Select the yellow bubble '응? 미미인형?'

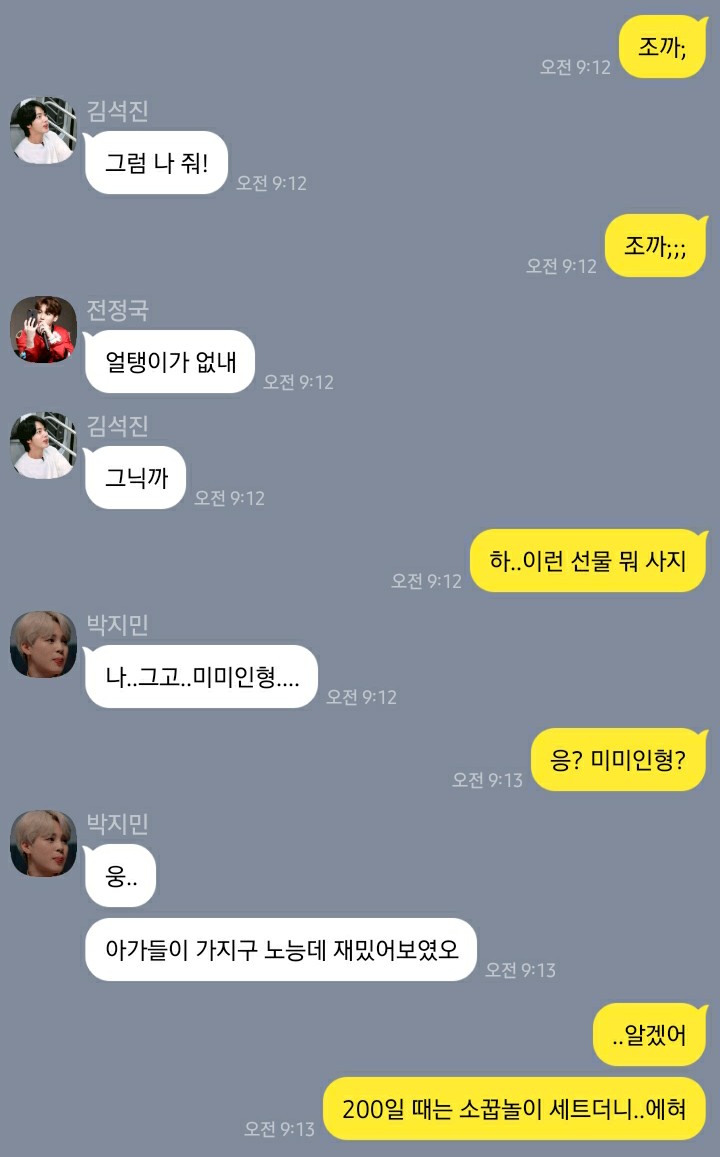click(617, 761)
